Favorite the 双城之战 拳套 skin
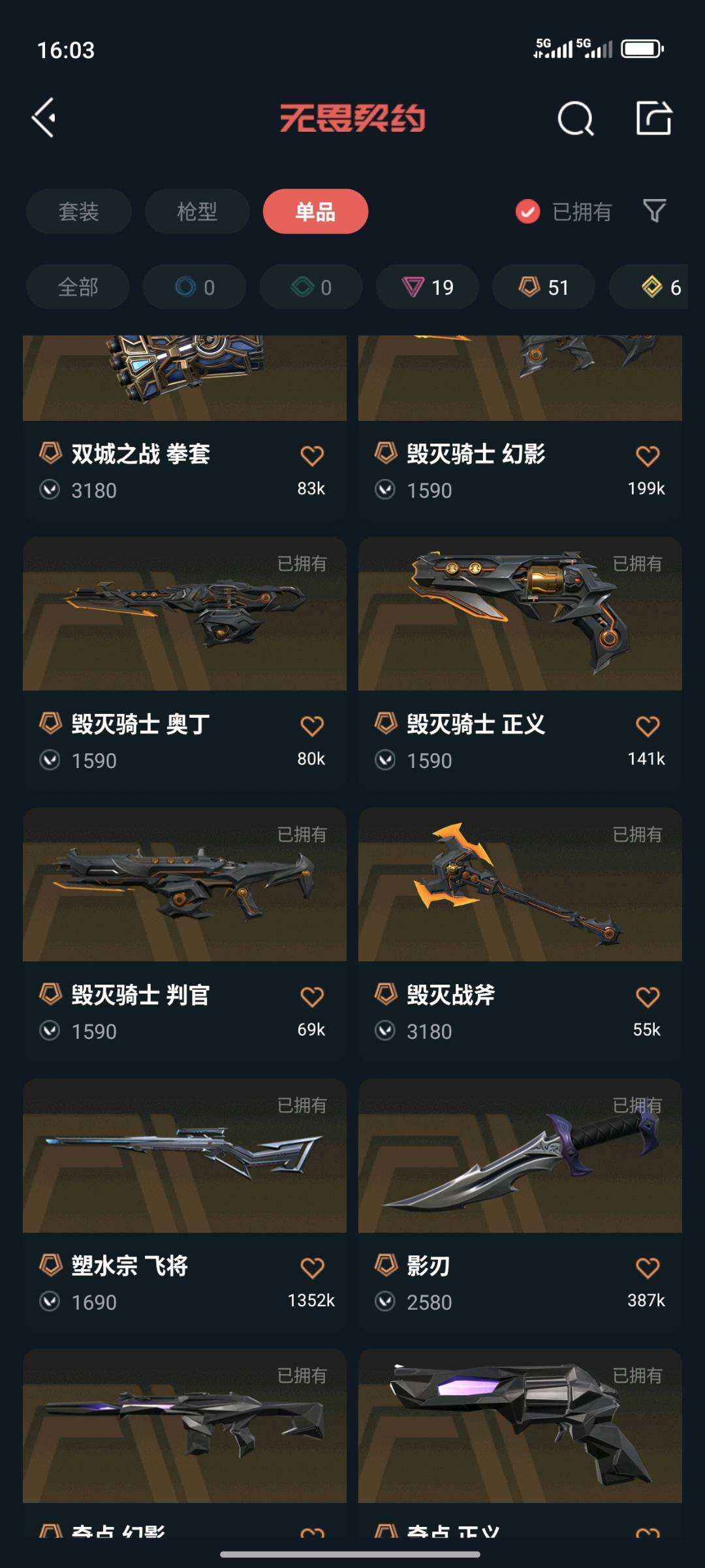Image resolution: width=705 pixels, height=1568 pixels. coord(312,455)
